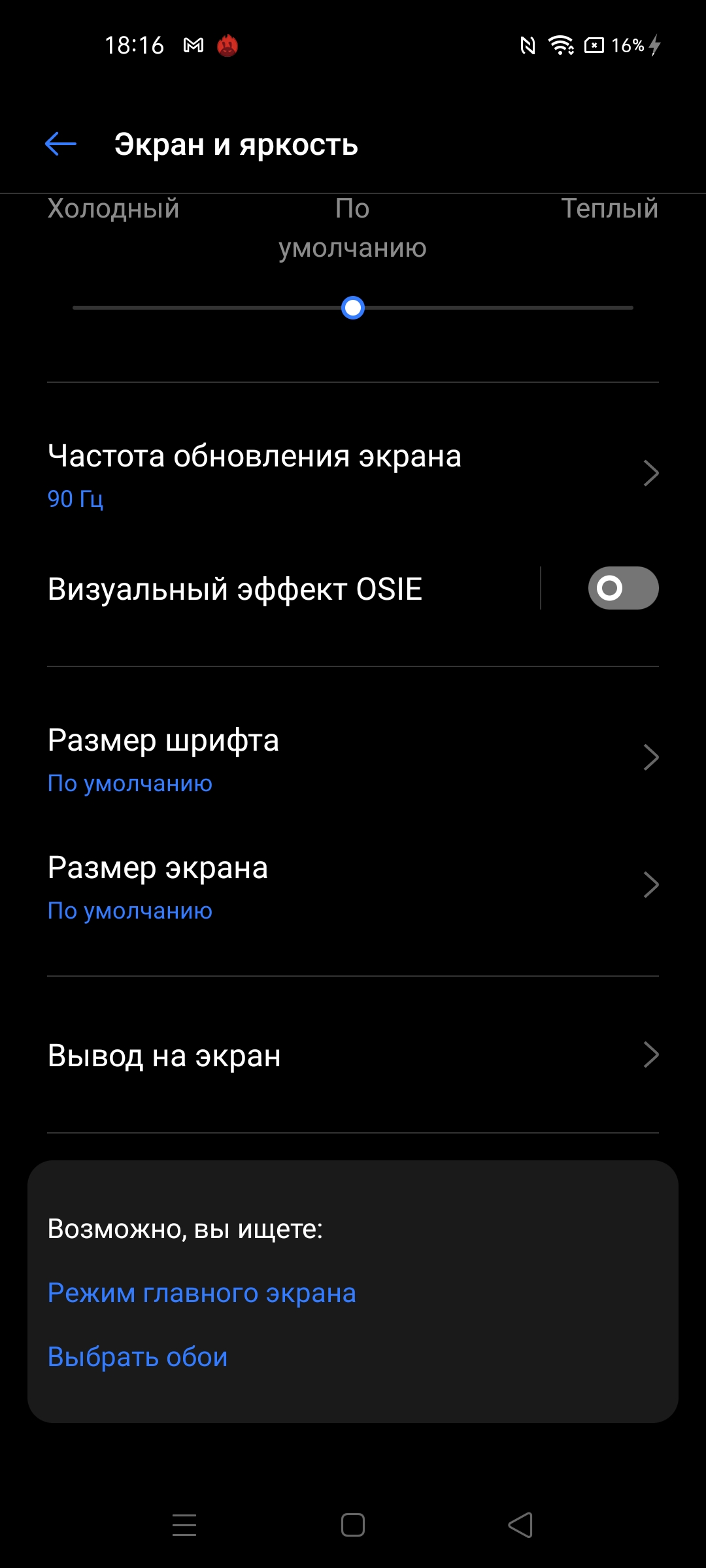The height and width of the screenshot is (1568, 706).
Task: Follow the Выбрать обои link
Action: click(x=138, y=1357)
